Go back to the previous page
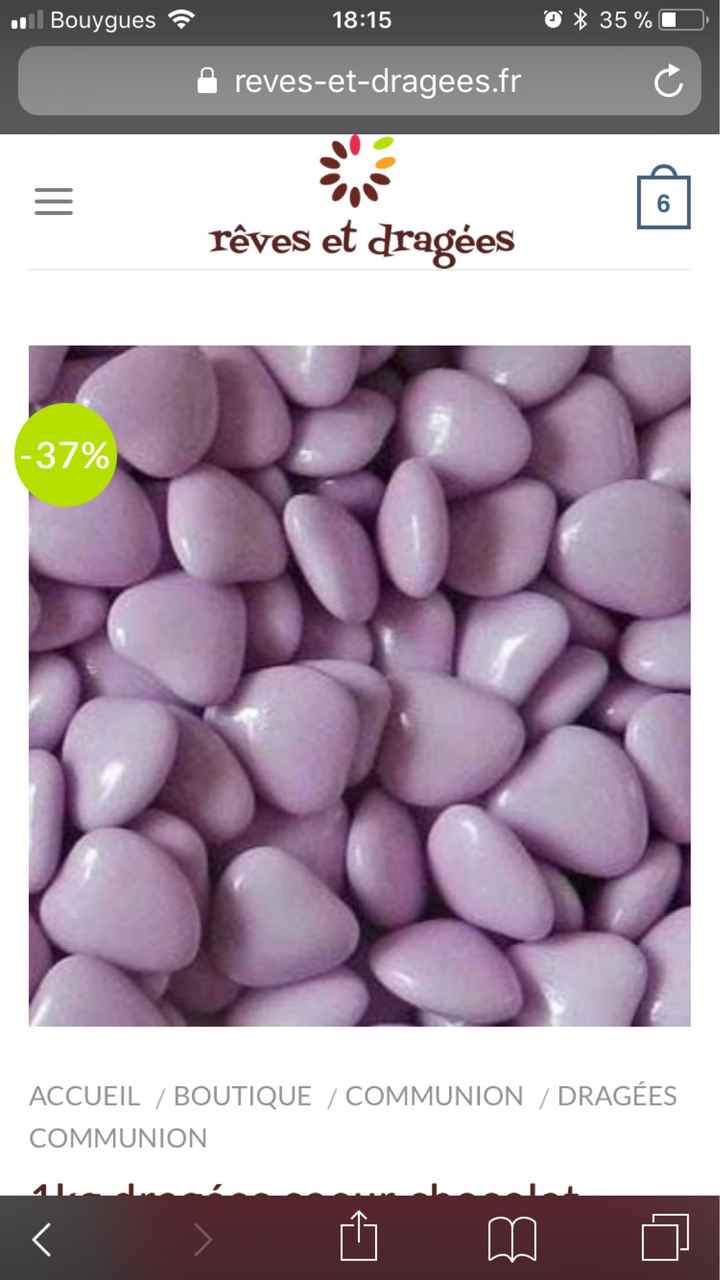This screenshot has width=720, height=1280. coord(42,1240)
